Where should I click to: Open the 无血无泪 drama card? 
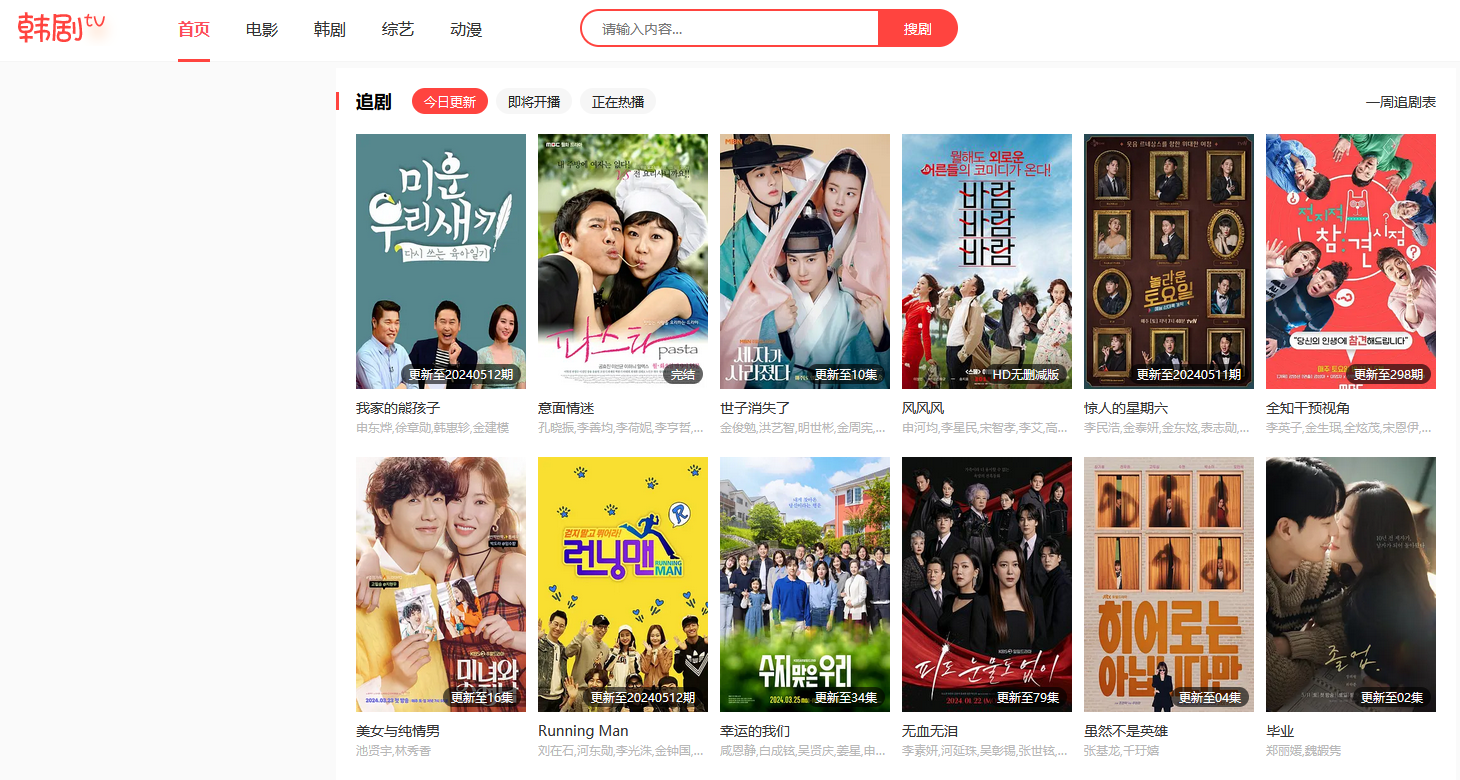tap(987, 584)
